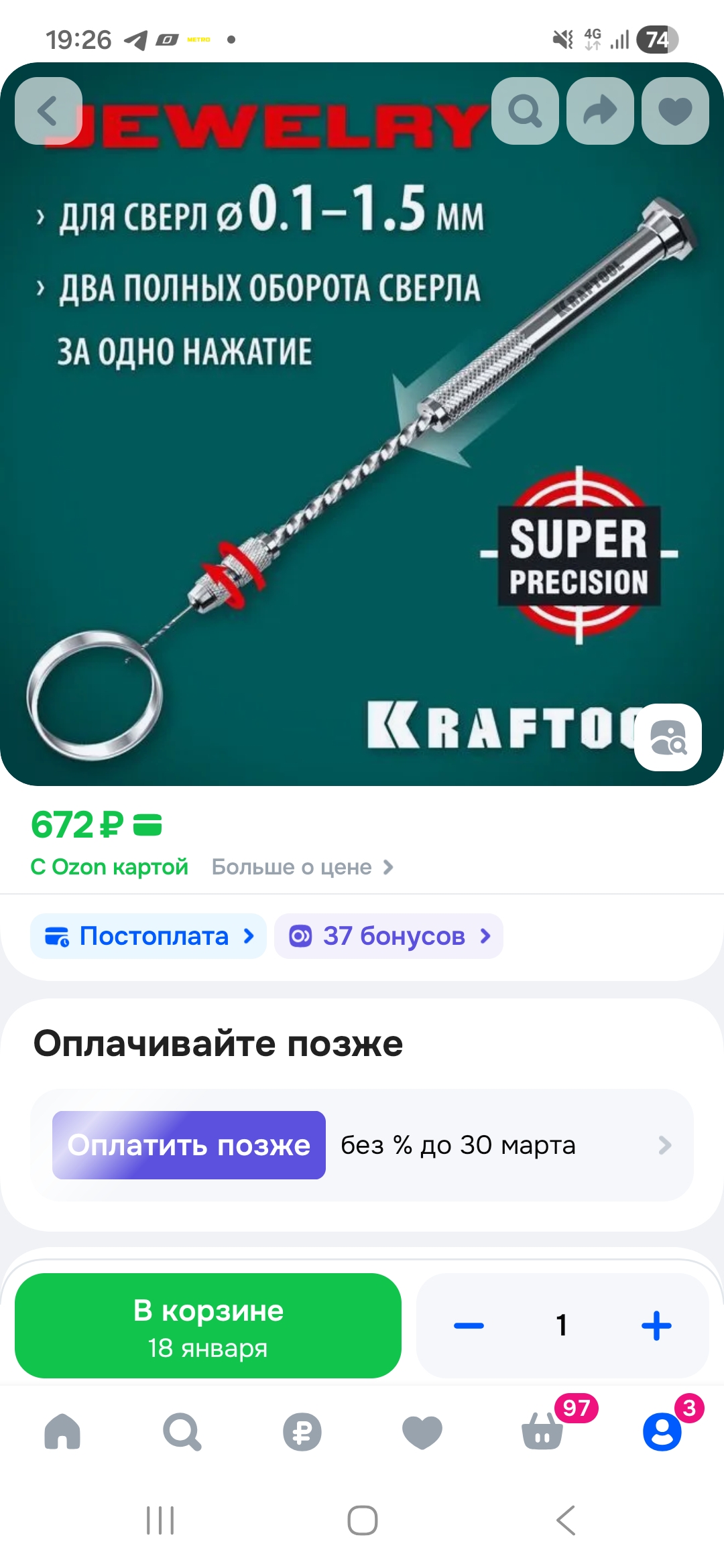Add this drill to favorites

[675, 111]
